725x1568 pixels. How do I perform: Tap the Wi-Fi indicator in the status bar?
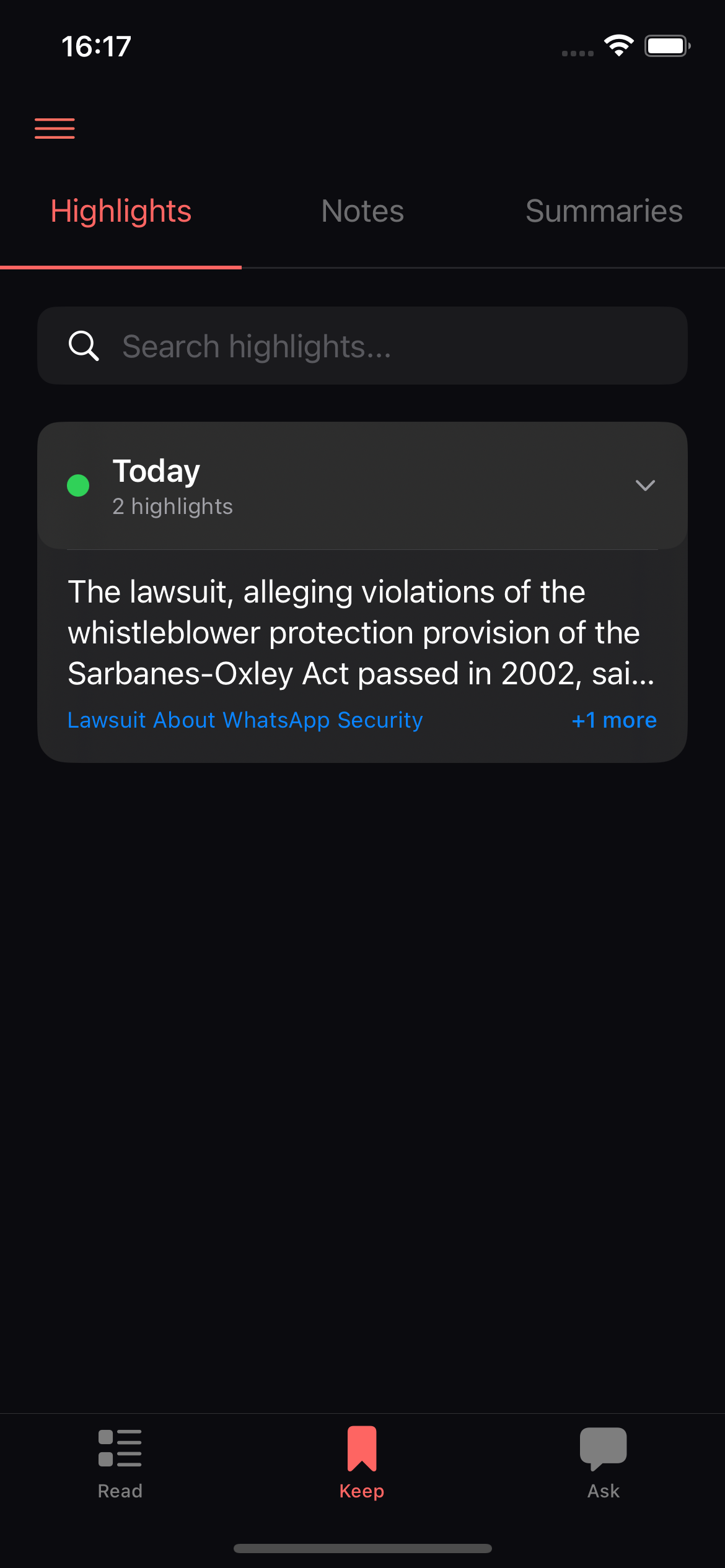tap(618, 45)
